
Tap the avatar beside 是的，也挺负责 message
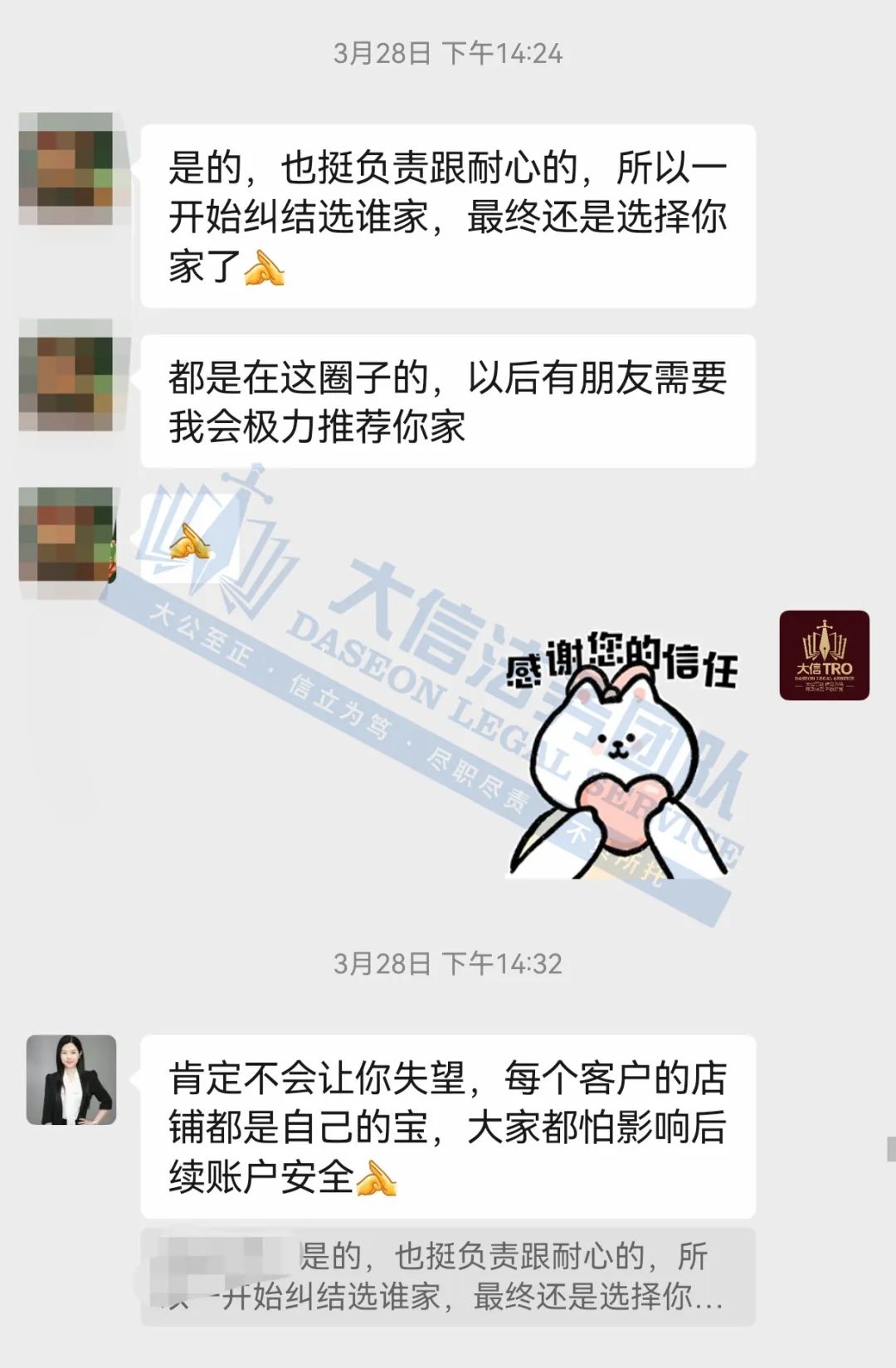pyautogui.click(x=66, y=169)
